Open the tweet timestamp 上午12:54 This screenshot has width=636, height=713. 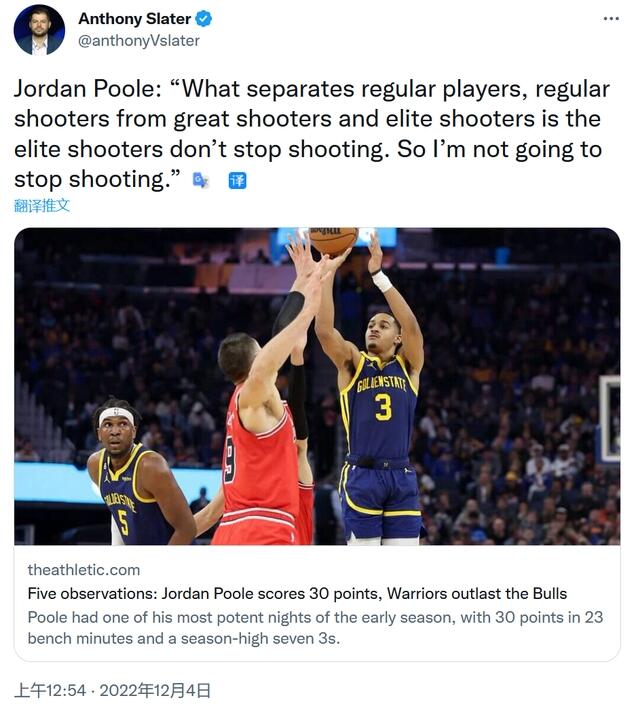pyautogui.click(x=46, y=690)
